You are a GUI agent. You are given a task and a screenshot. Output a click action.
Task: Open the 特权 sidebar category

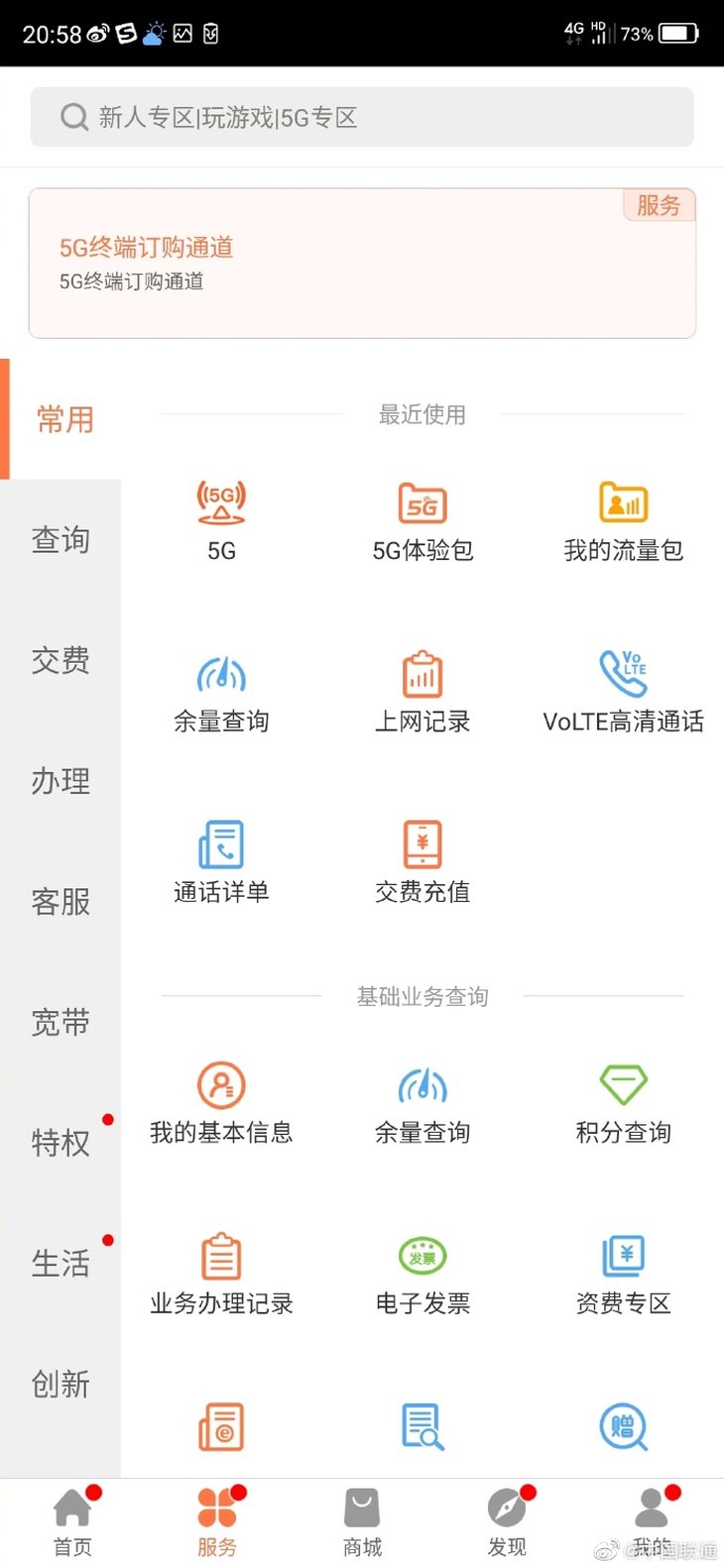60,1143
